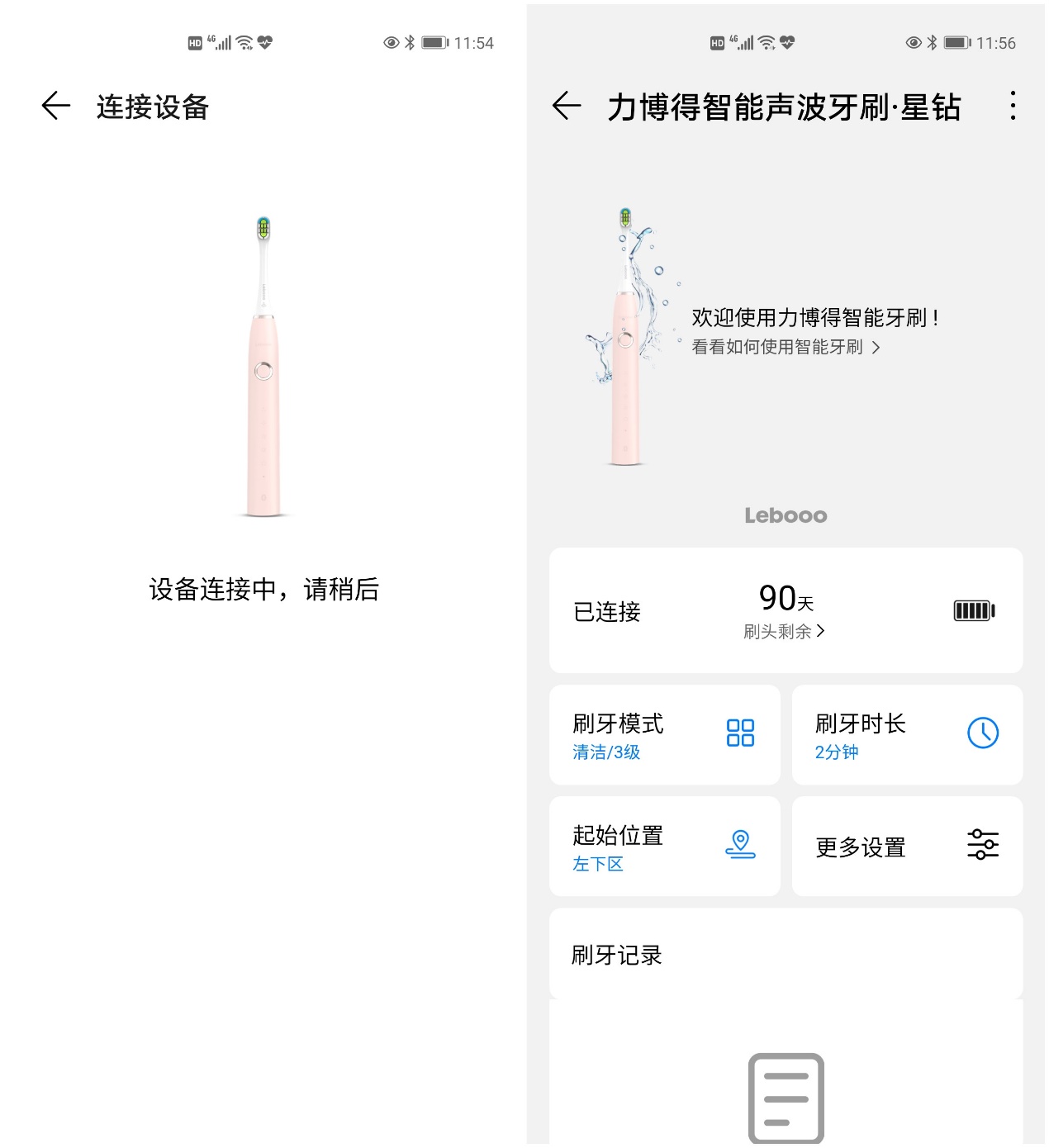The width and height of the screenshot is (1049, 1148).
Task: Go back from the toothbrush home page
Action: tap(566, 106)
